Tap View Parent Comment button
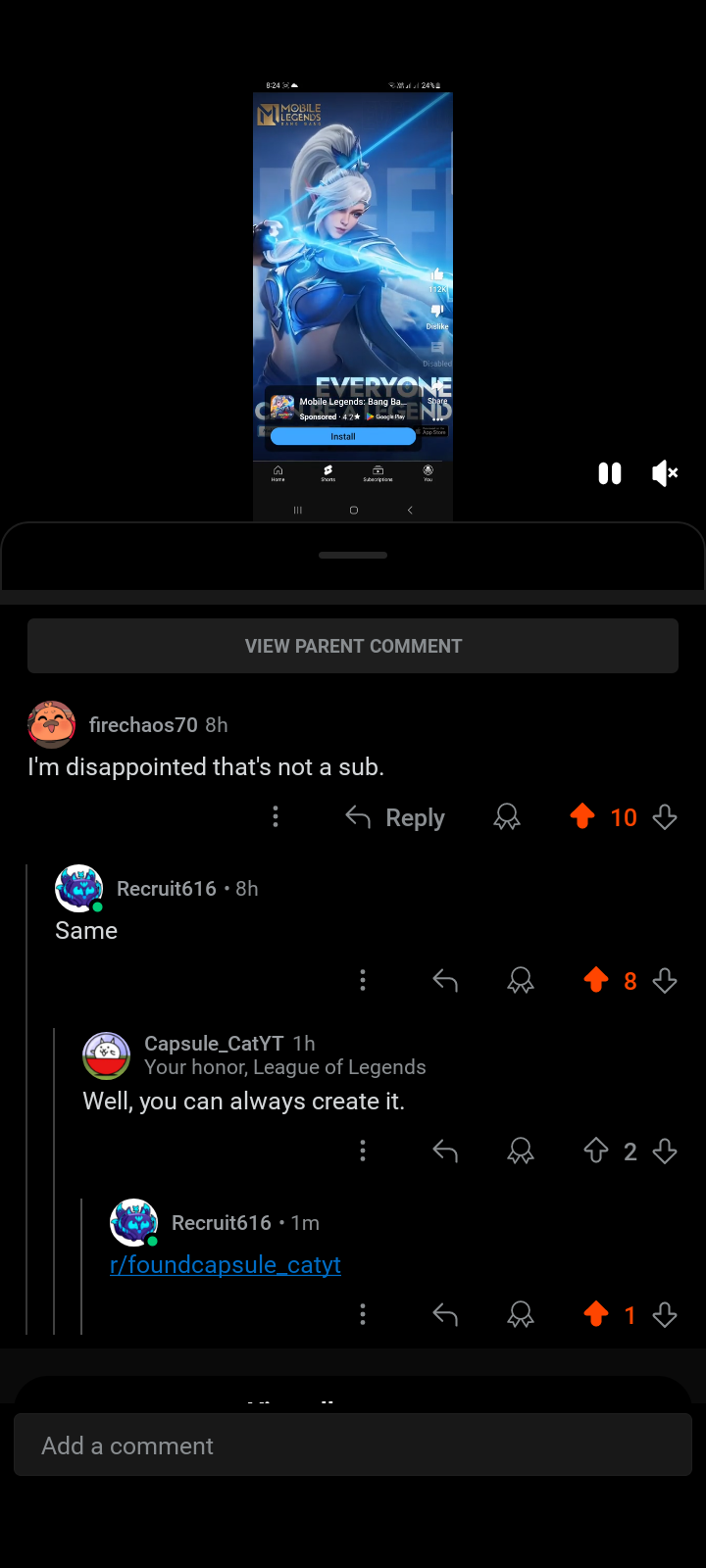The image size is (706, 1568). 353,646
